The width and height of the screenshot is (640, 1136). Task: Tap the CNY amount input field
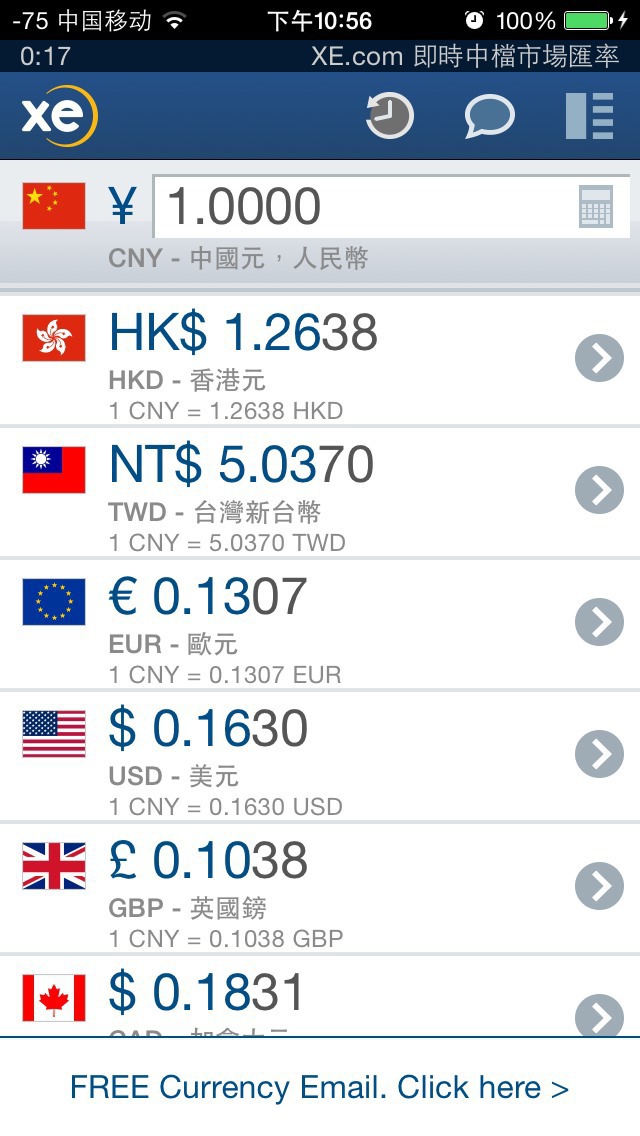click(x=391, y=206)
